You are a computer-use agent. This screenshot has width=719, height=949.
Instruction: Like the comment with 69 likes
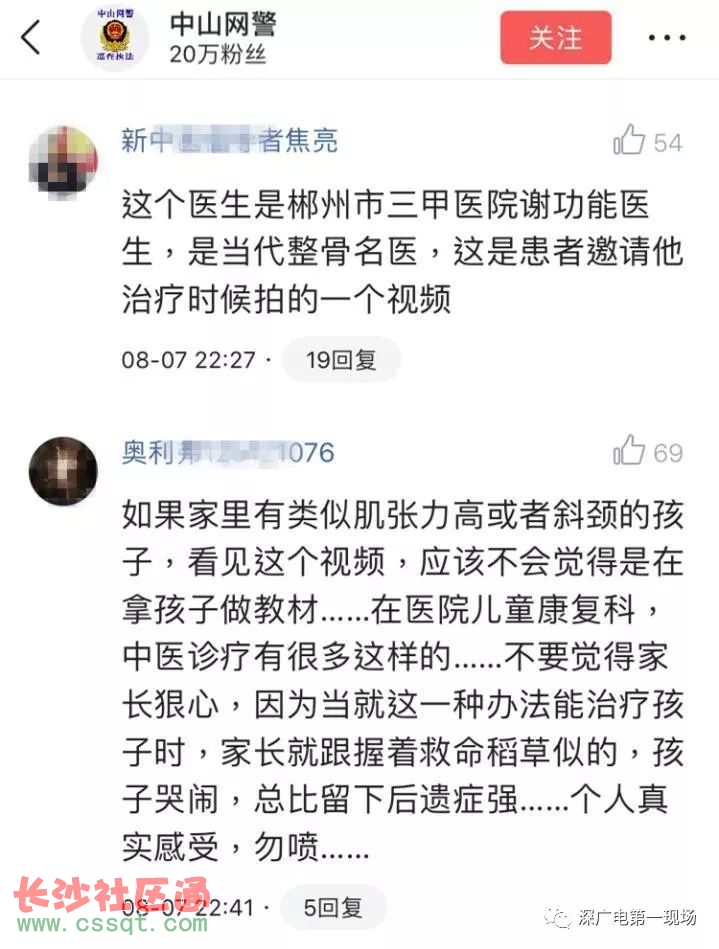click(x=629, y=451)
